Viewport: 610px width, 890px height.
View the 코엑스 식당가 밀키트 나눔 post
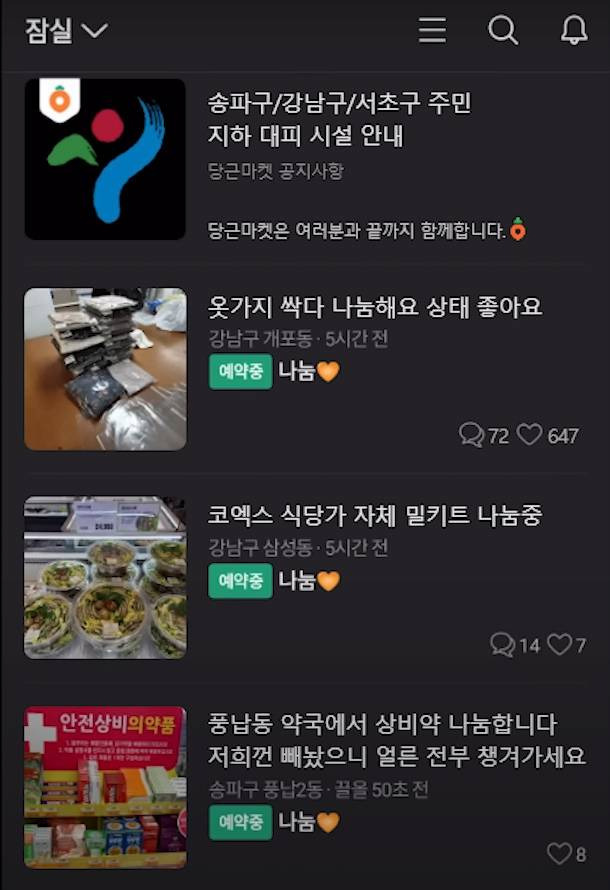coord(374,516)
